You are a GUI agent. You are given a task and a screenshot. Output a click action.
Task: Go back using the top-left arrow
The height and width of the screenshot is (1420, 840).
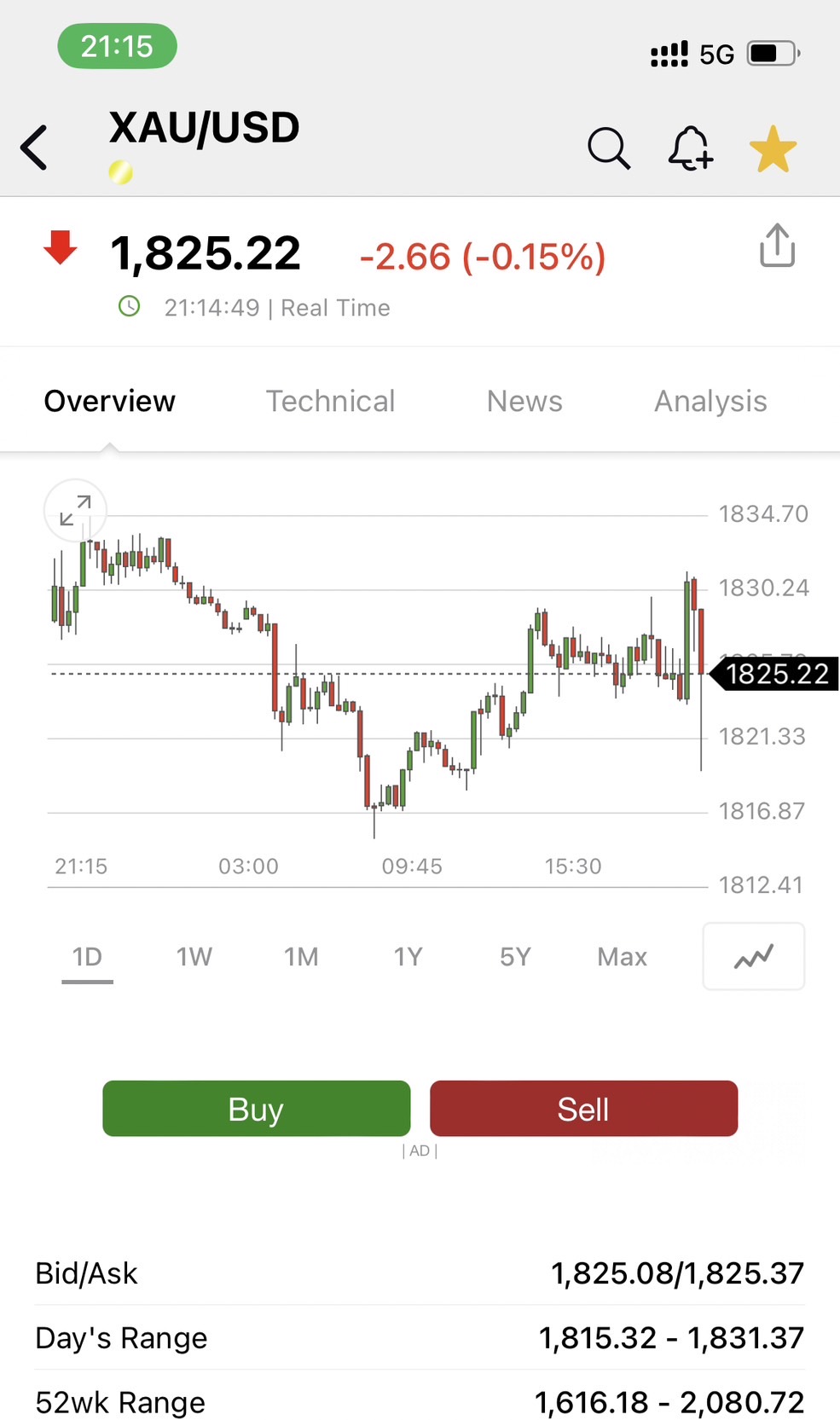click(34, 148)
